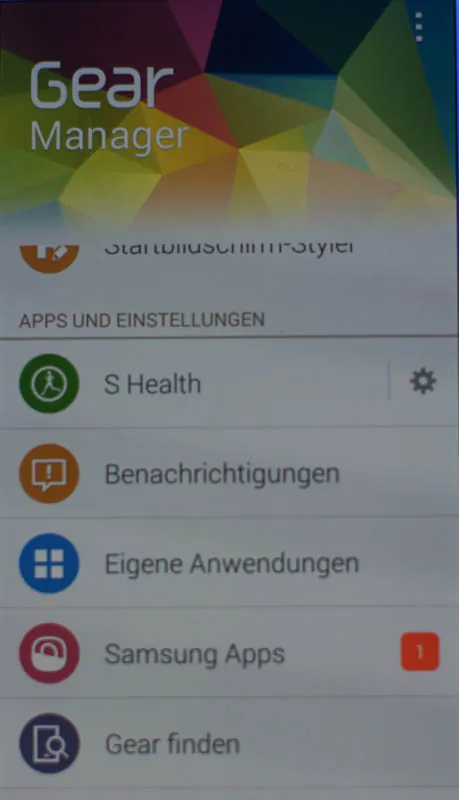This screenshot has height=800, width=459.
Task: Open Samsung Apps
Action: coord(230,653)
